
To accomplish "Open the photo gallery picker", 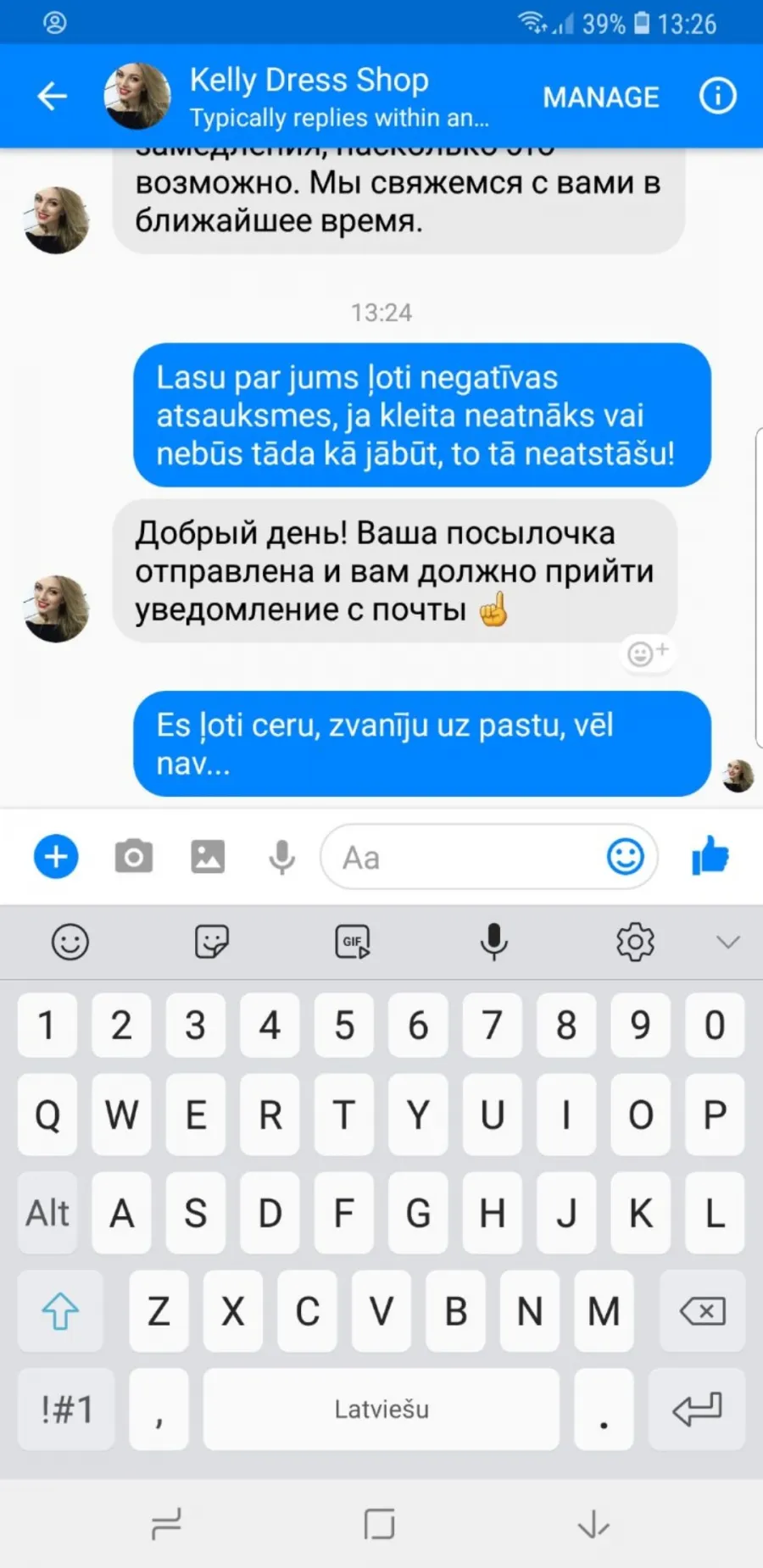I will click(x=208, y=856).
